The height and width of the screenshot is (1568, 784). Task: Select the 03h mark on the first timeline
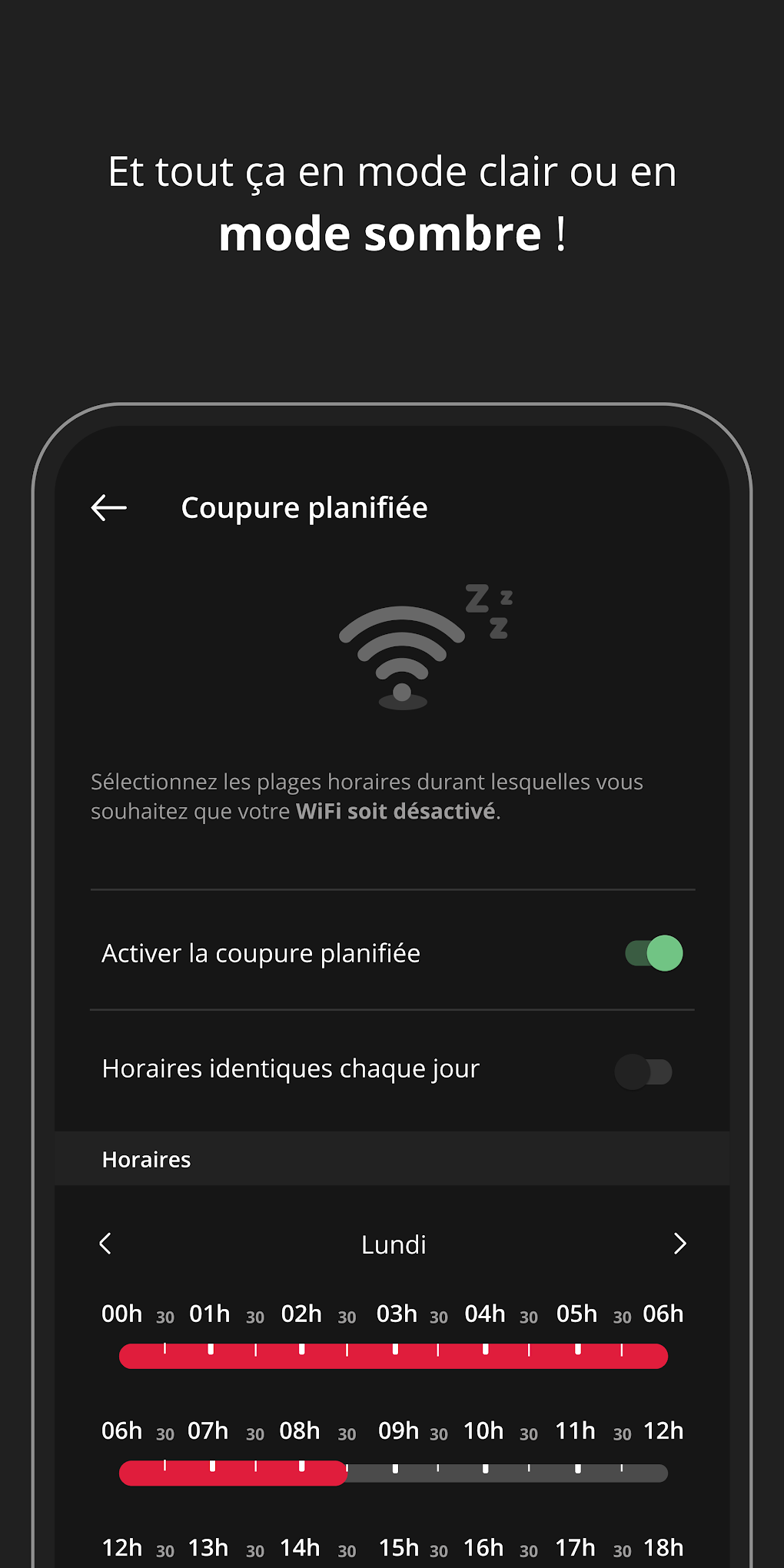[x=397, y=1314]
